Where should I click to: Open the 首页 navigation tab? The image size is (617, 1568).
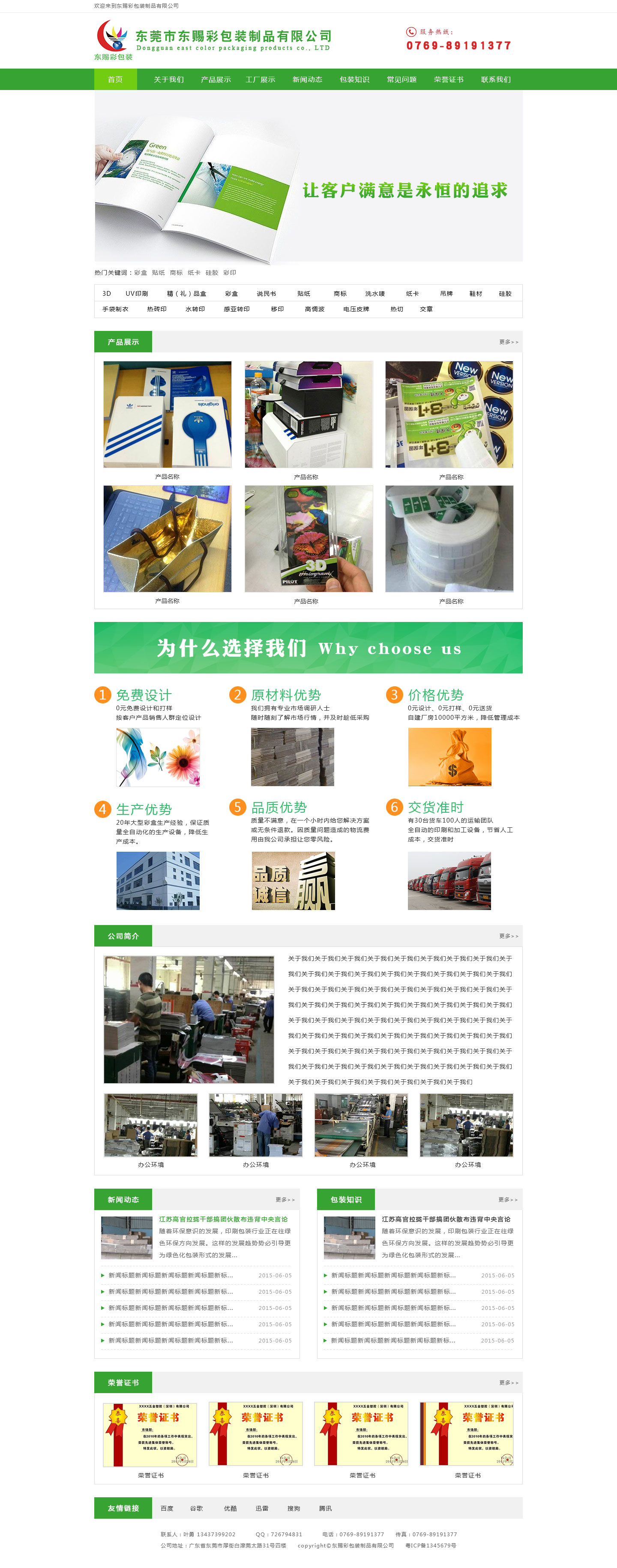115,80
